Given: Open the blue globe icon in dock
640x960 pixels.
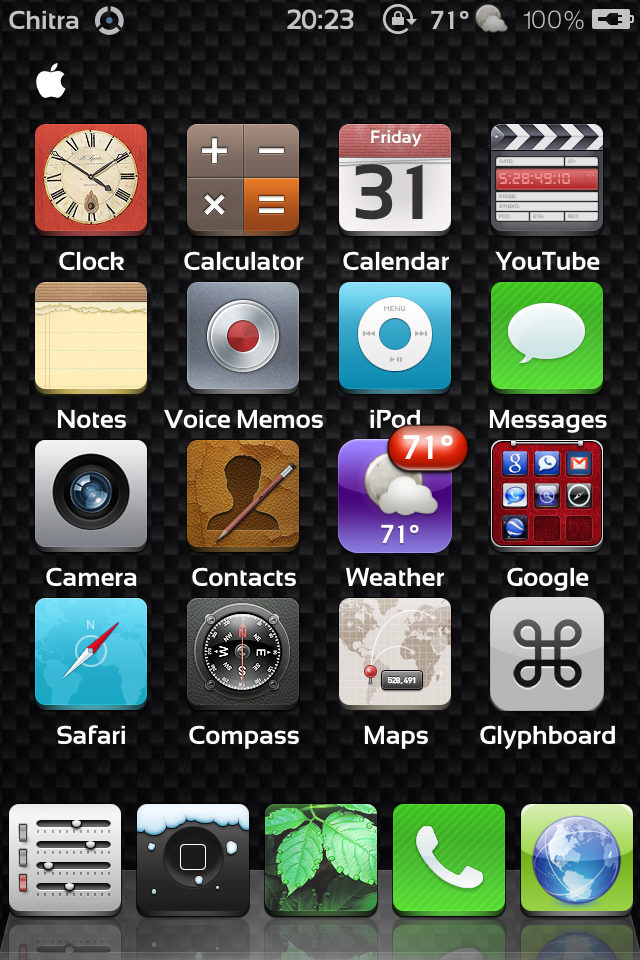Looking at the screenshot, I should (x=577, y=860).
